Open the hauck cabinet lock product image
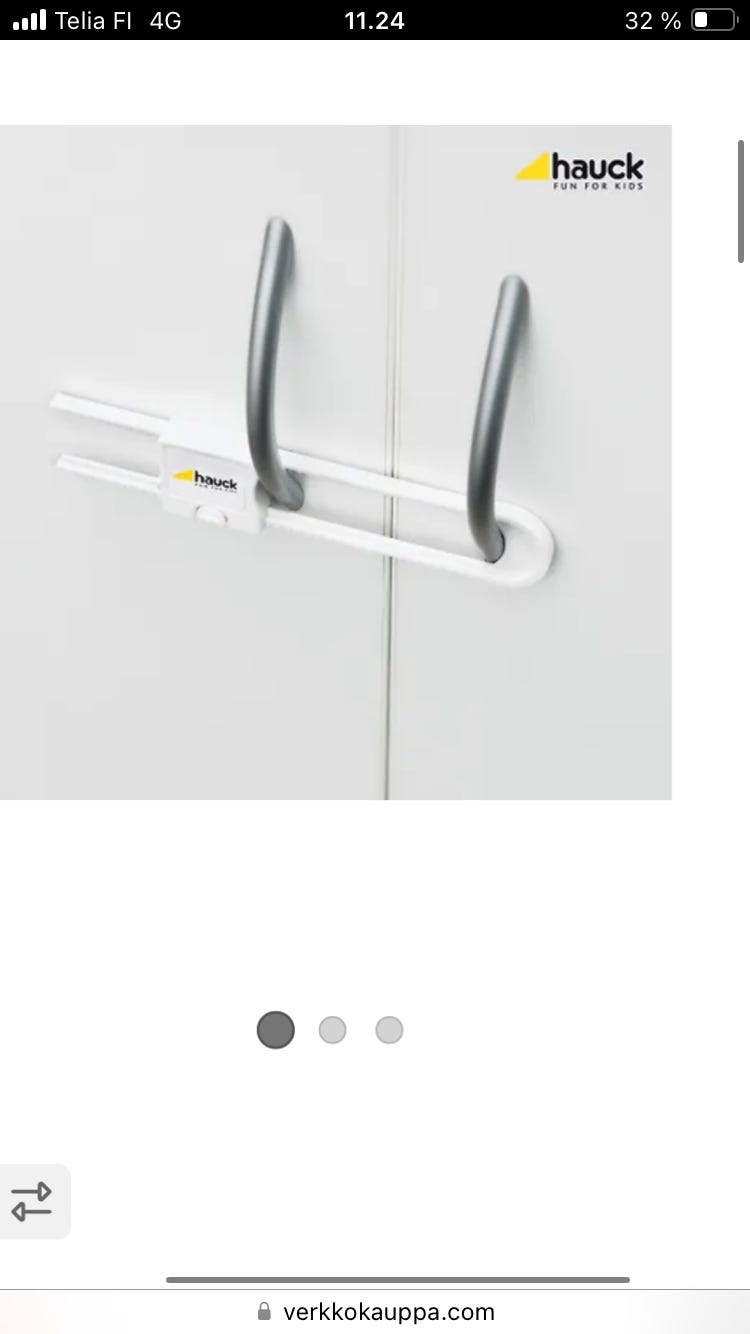750x1334 pixels. (x=336, y=462)
